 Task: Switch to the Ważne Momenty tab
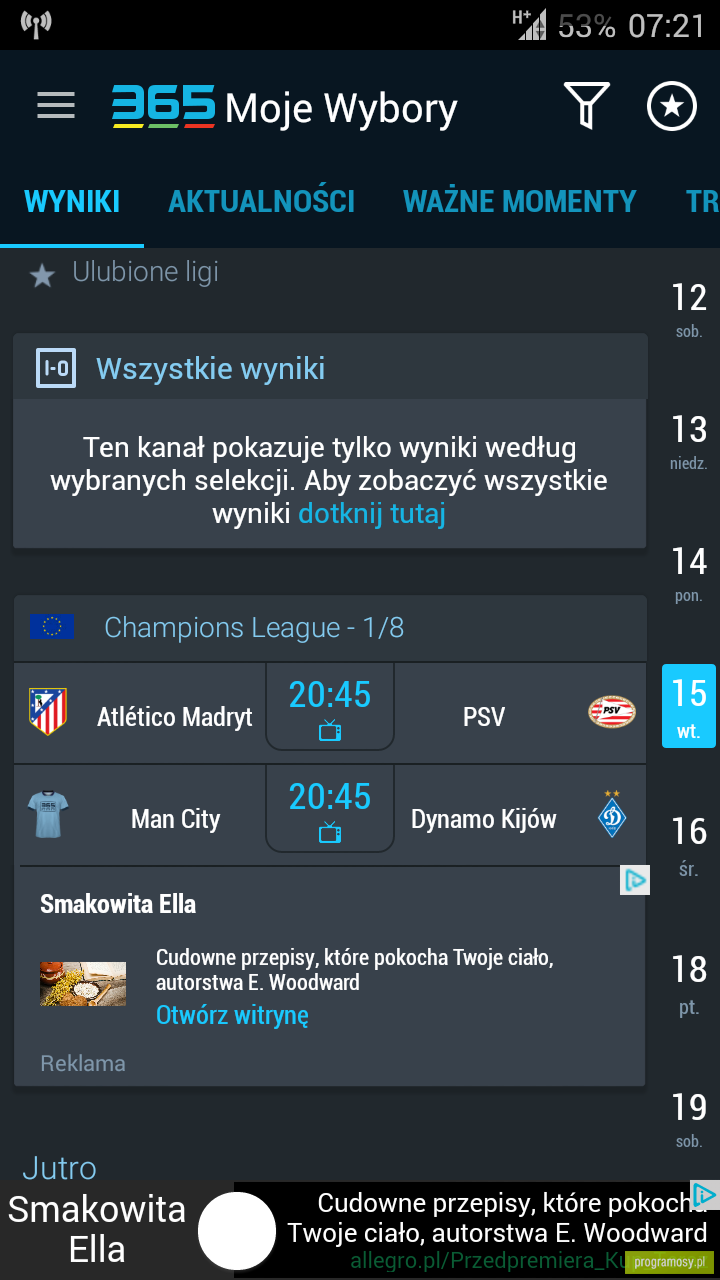coord(520,202)
